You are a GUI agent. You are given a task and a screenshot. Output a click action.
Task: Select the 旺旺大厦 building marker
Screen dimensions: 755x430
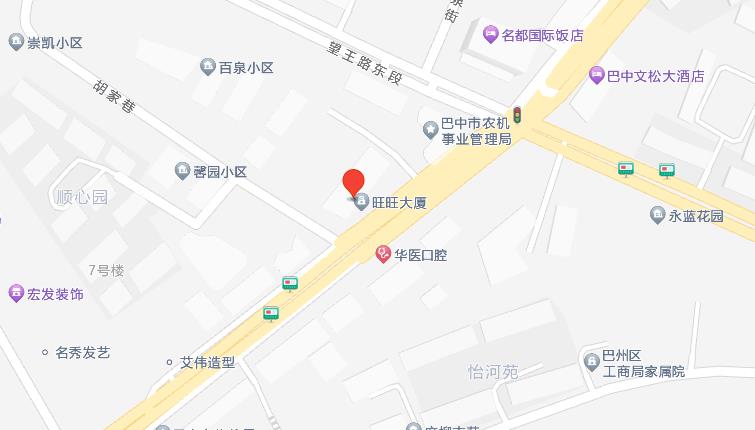(x=362, y=201)
